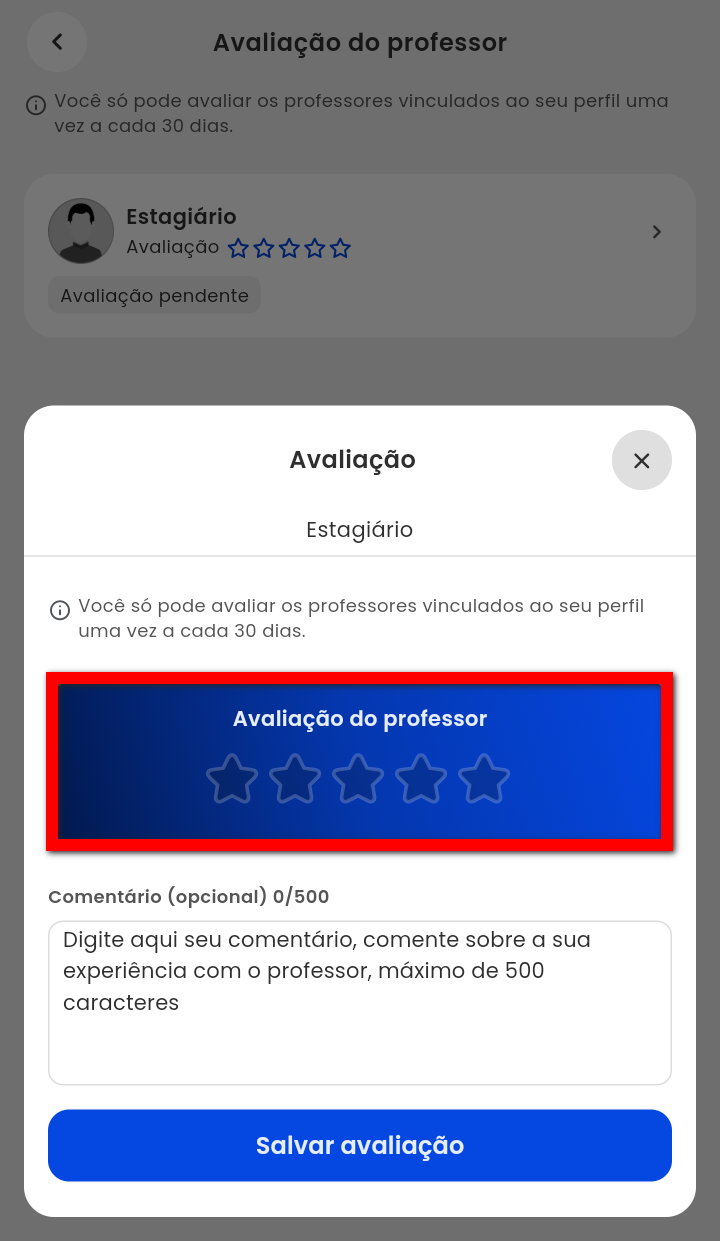Choose four stars for the professor

(x=421, y=779)
